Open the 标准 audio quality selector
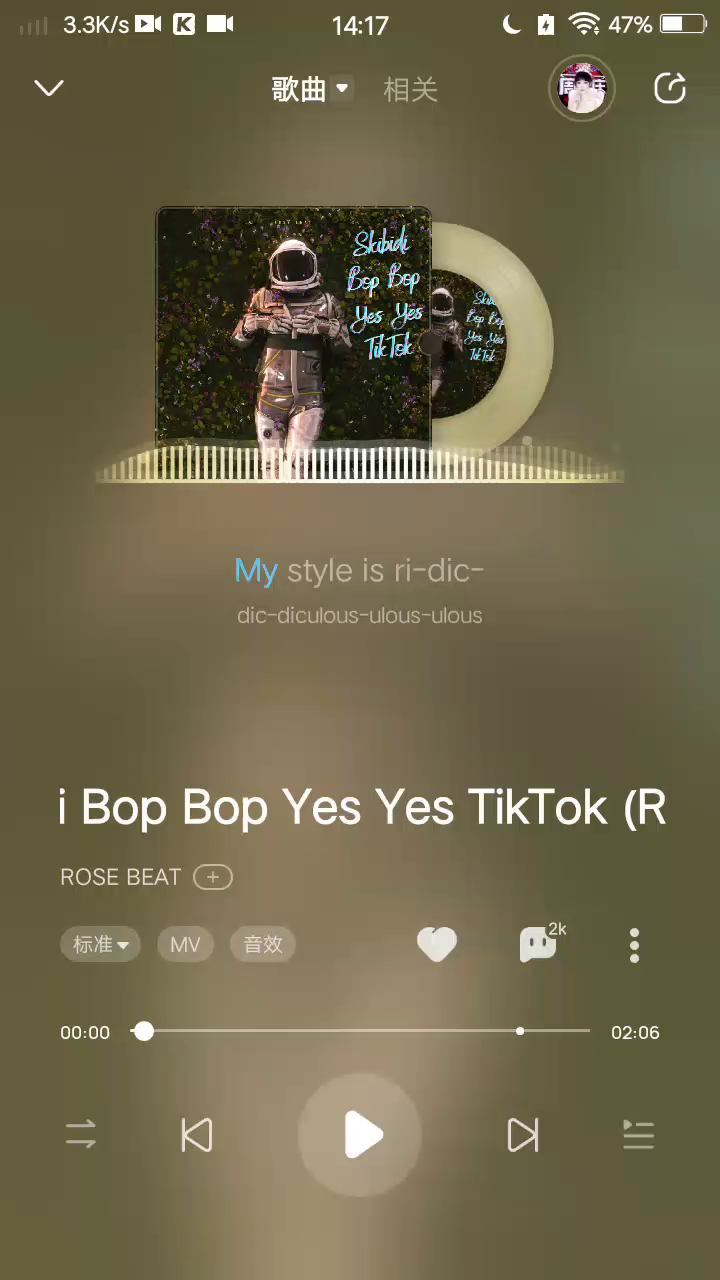The width and height of the screenshot is (720, 1280). 100,945
